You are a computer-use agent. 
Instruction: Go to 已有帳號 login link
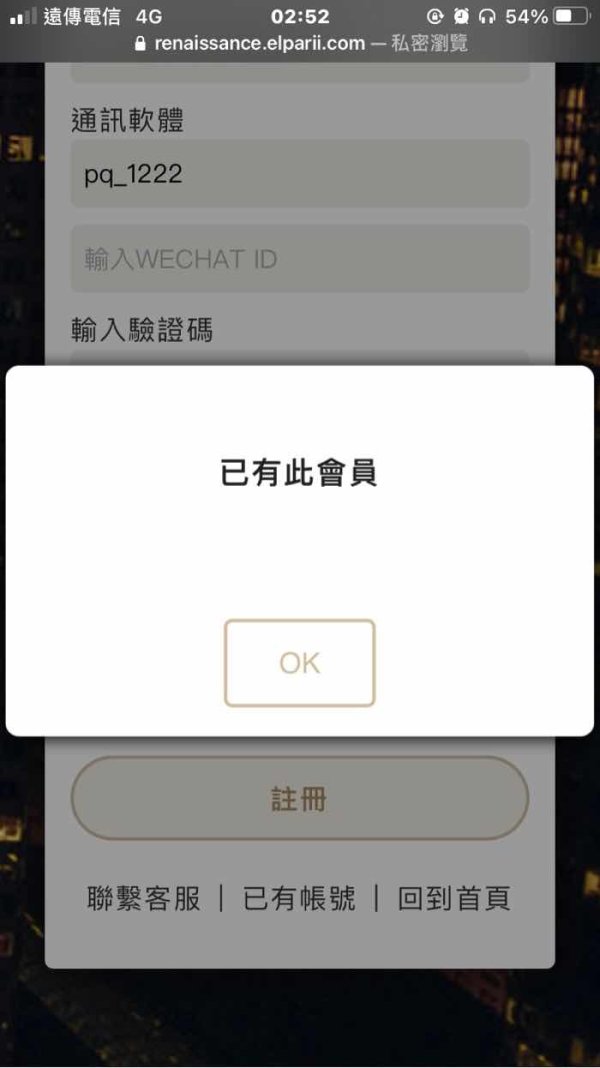299,898
